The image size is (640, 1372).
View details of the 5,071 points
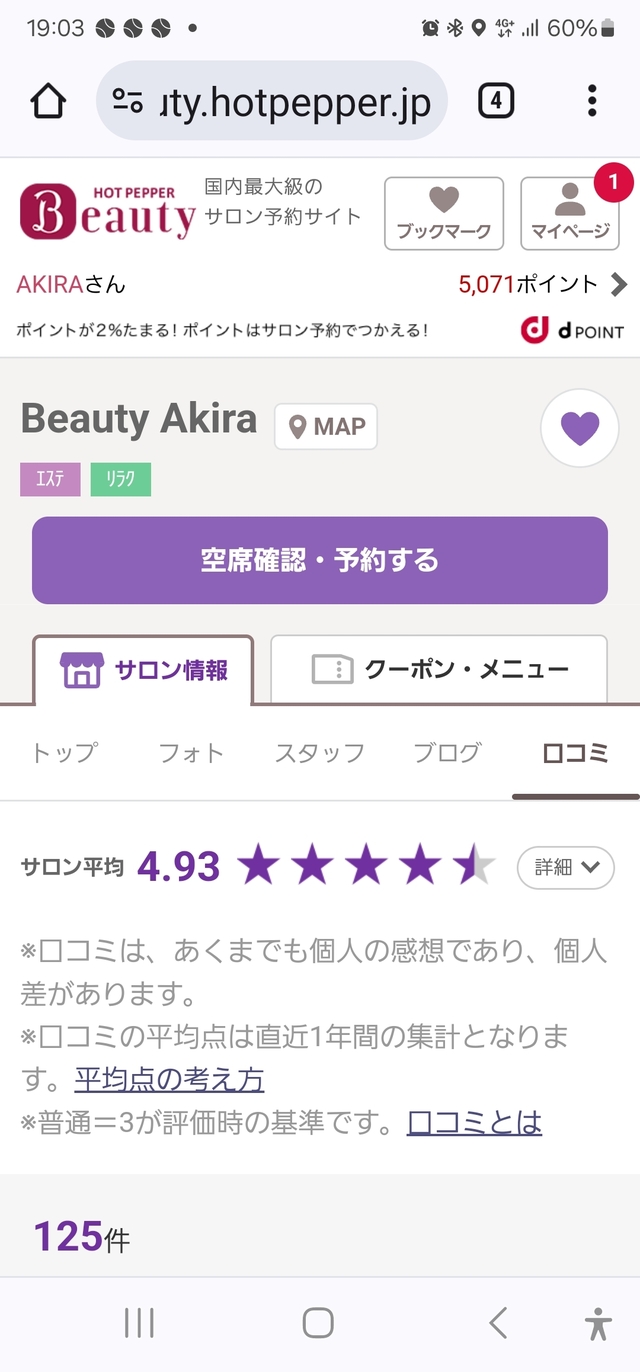click(x=543, y=284)
